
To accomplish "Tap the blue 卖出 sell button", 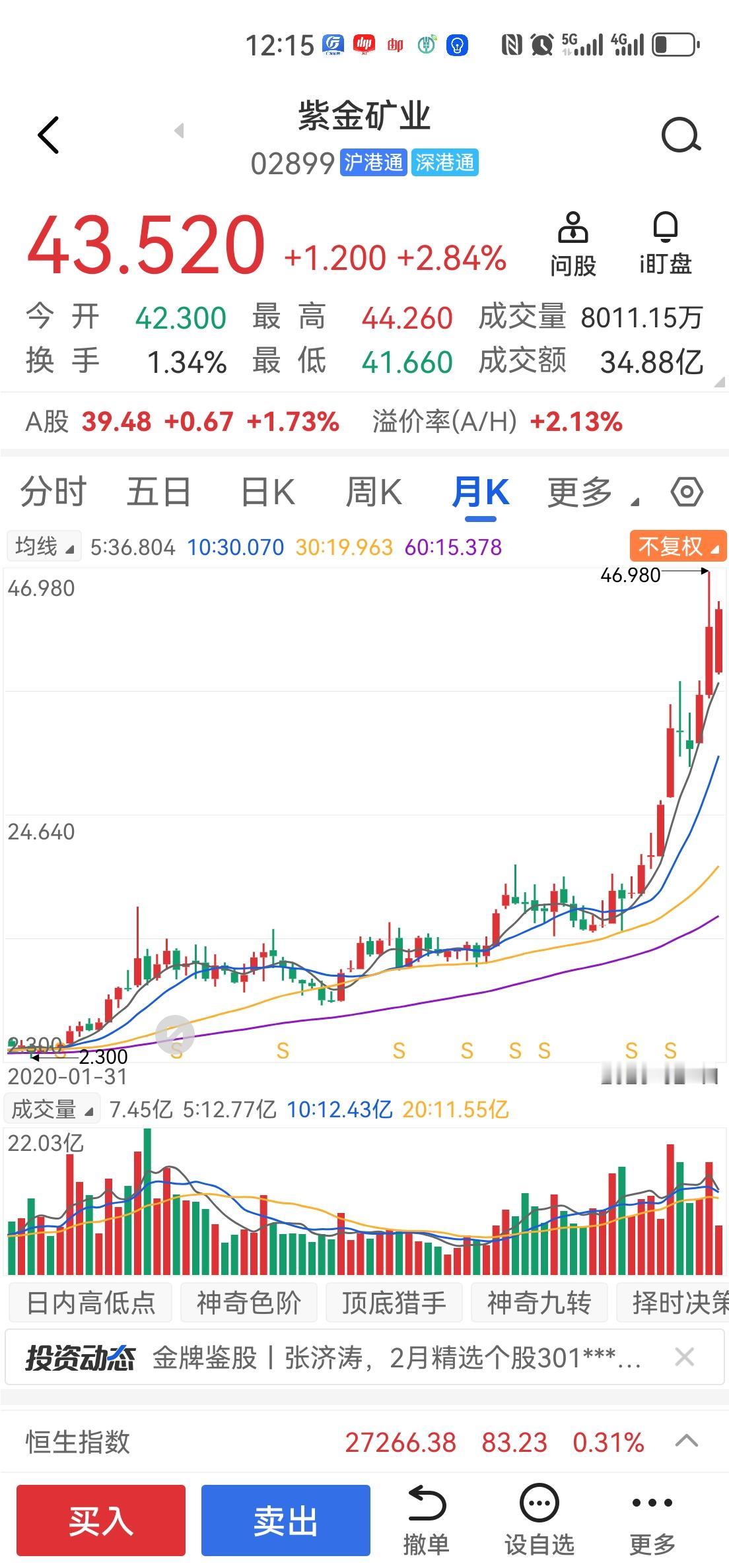I will [x=284, y=1518].
